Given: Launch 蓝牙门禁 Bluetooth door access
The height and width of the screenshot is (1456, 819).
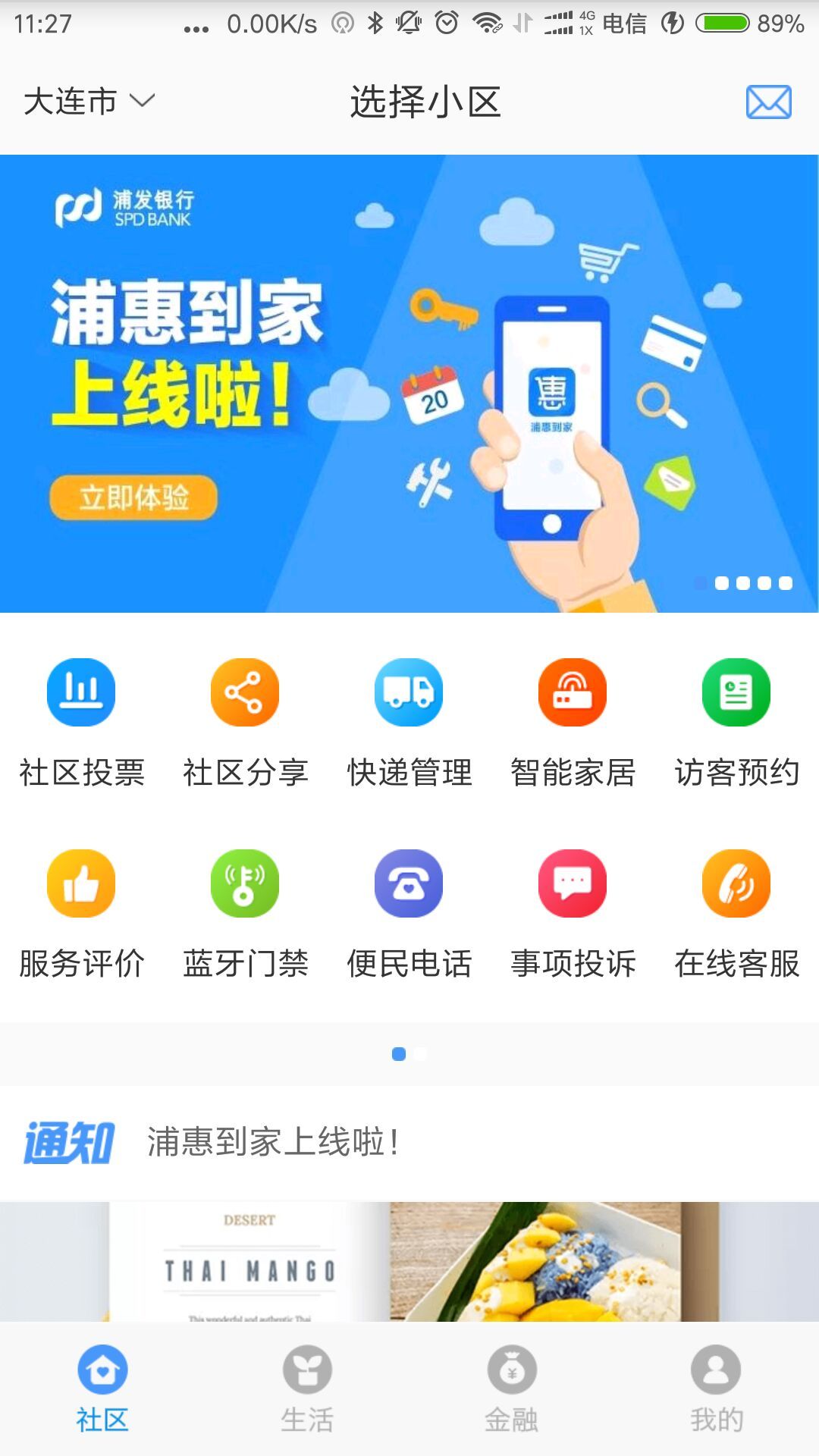Looking at the screenshot, I should pos(245,912).
